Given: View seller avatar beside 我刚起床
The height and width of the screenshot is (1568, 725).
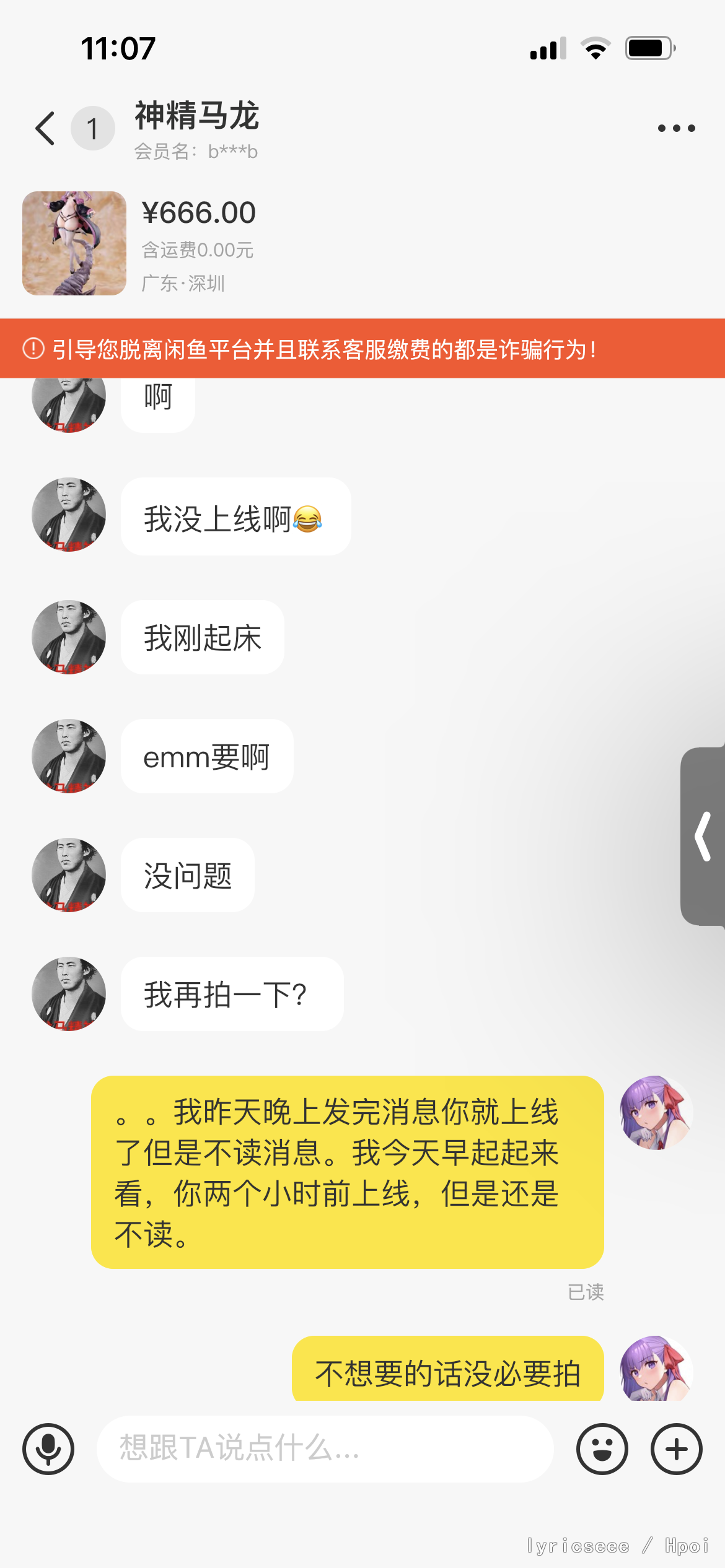Looking at the screenshot, I should coord(69,637).
